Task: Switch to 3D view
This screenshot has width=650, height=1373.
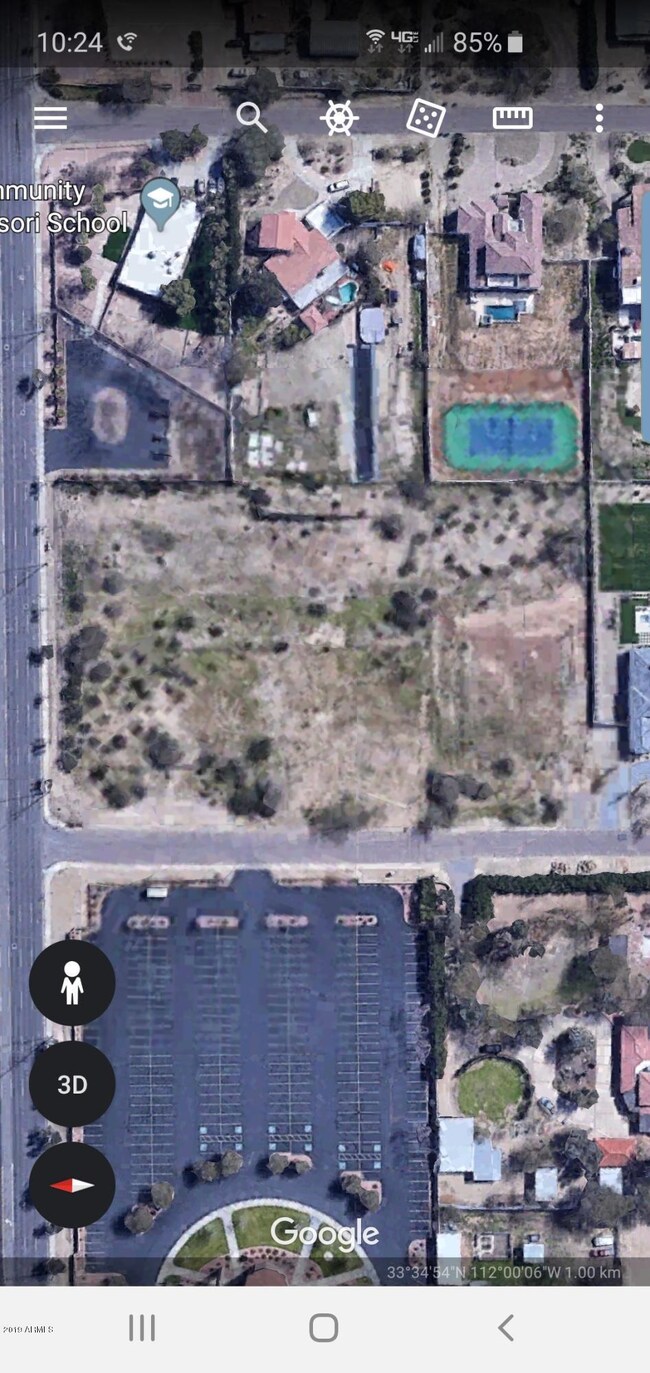Action: 72,1084
